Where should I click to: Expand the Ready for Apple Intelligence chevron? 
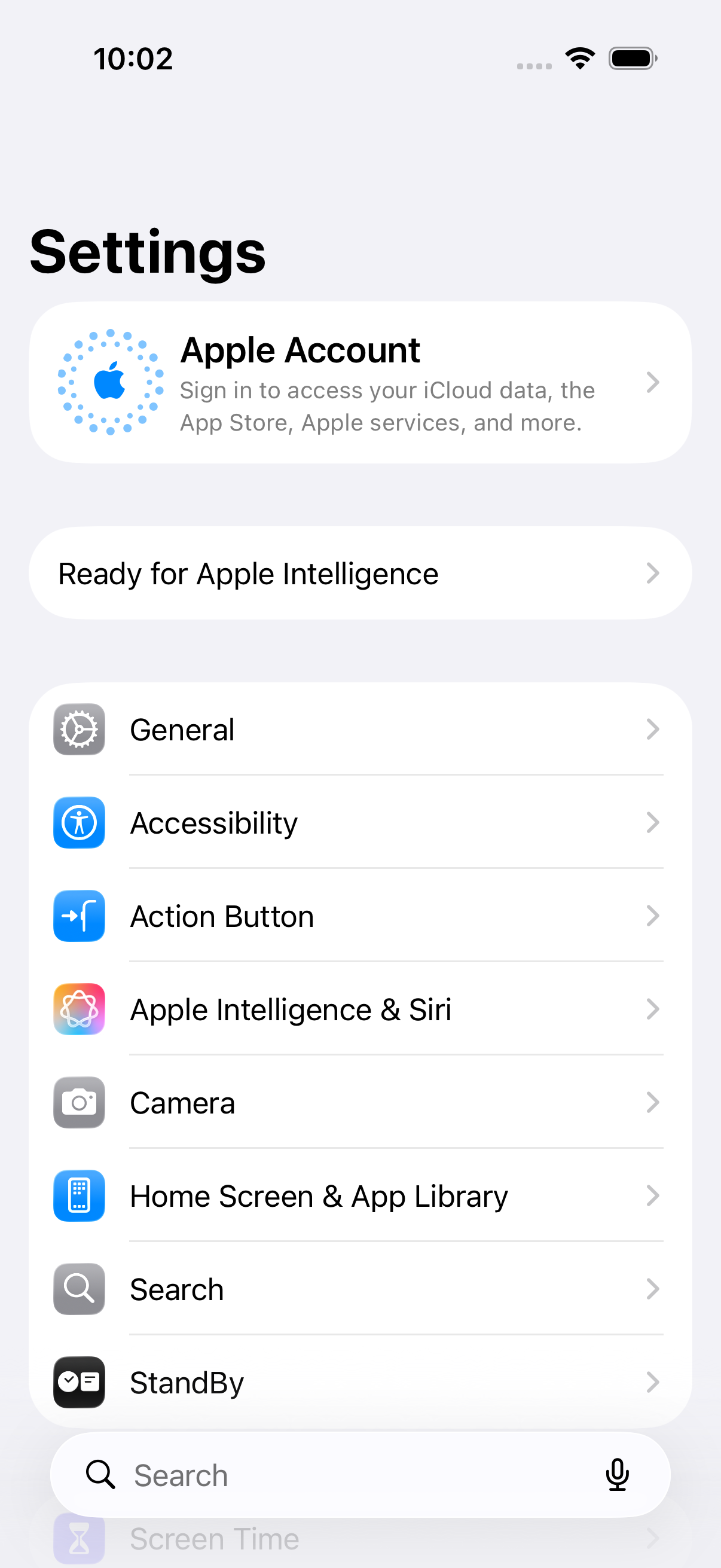point(653,573)
